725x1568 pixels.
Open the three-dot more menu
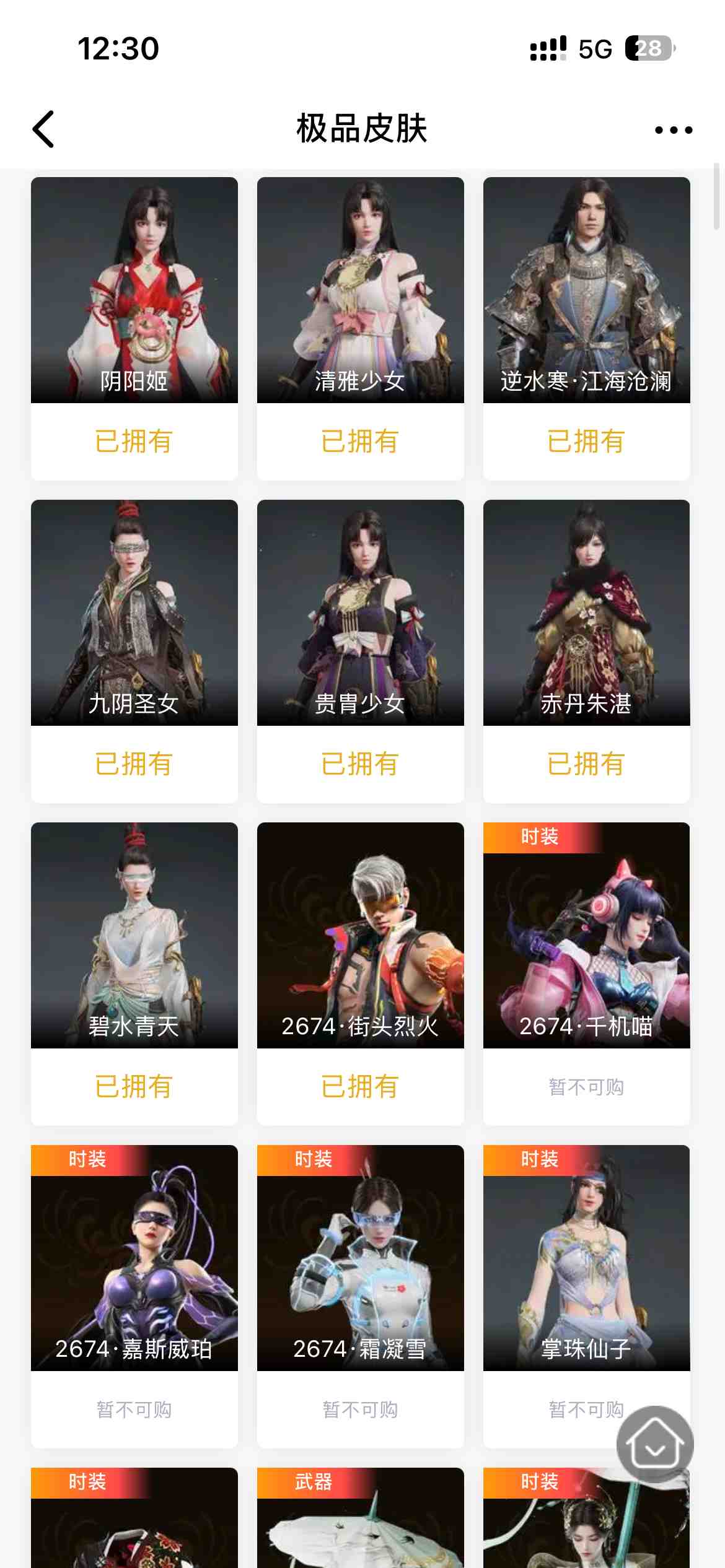[674, 130]
